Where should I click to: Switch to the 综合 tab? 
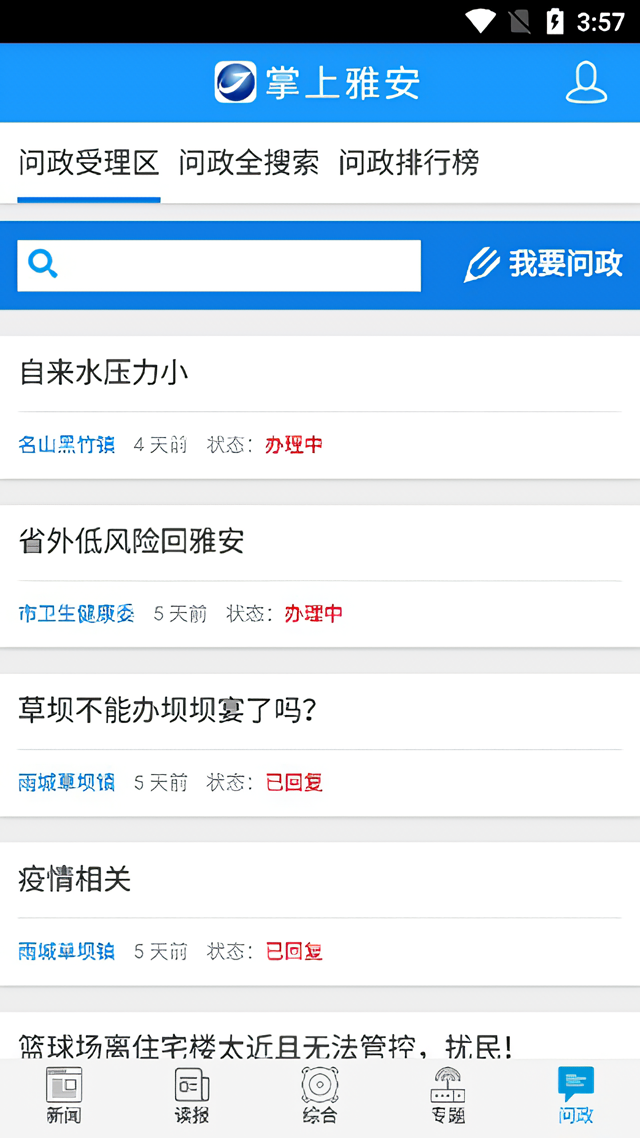[x=320, y=1096]
